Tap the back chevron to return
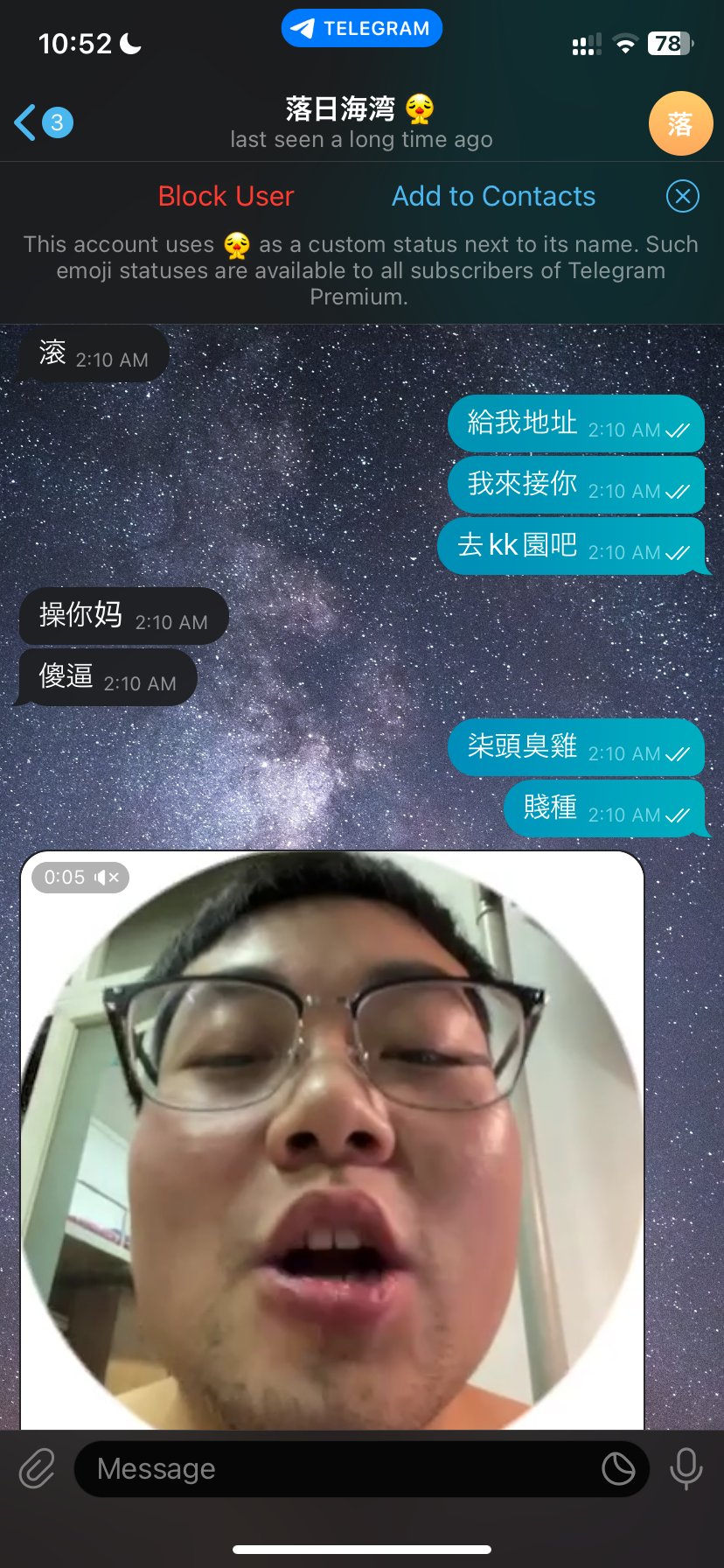 pos(23,122)
